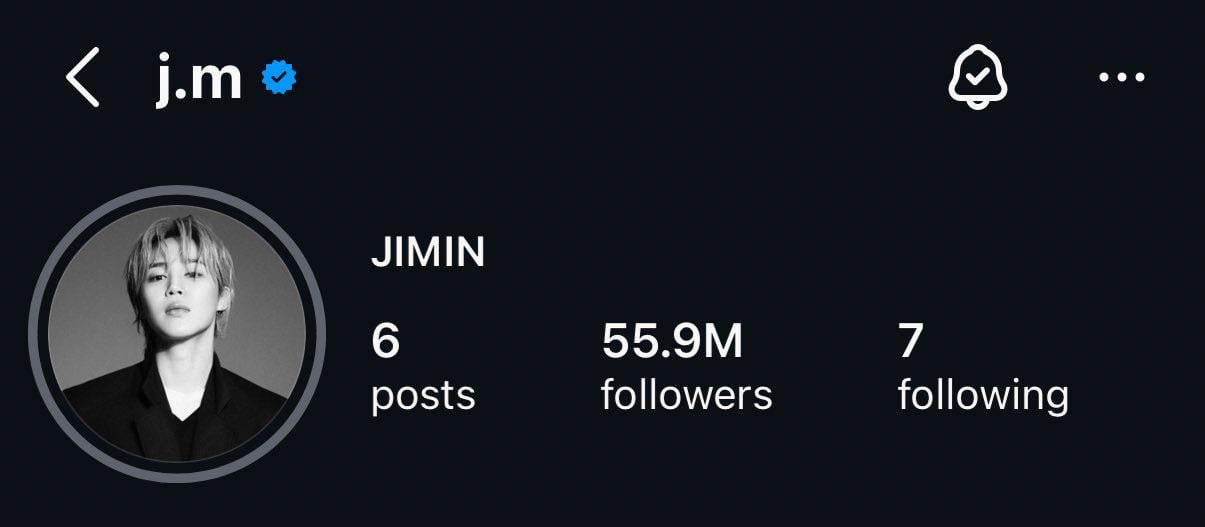Open the 55.9M followers list
The height and width of the screenshot is (527, 1205).
point(686,368)
